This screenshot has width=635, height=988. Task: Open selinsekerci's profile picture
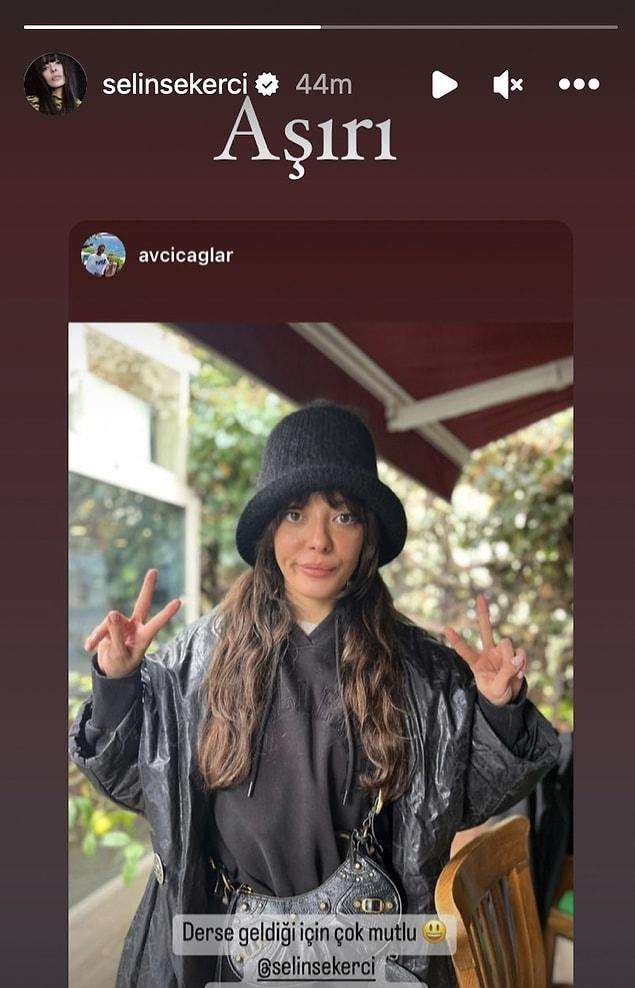(55, 84)
